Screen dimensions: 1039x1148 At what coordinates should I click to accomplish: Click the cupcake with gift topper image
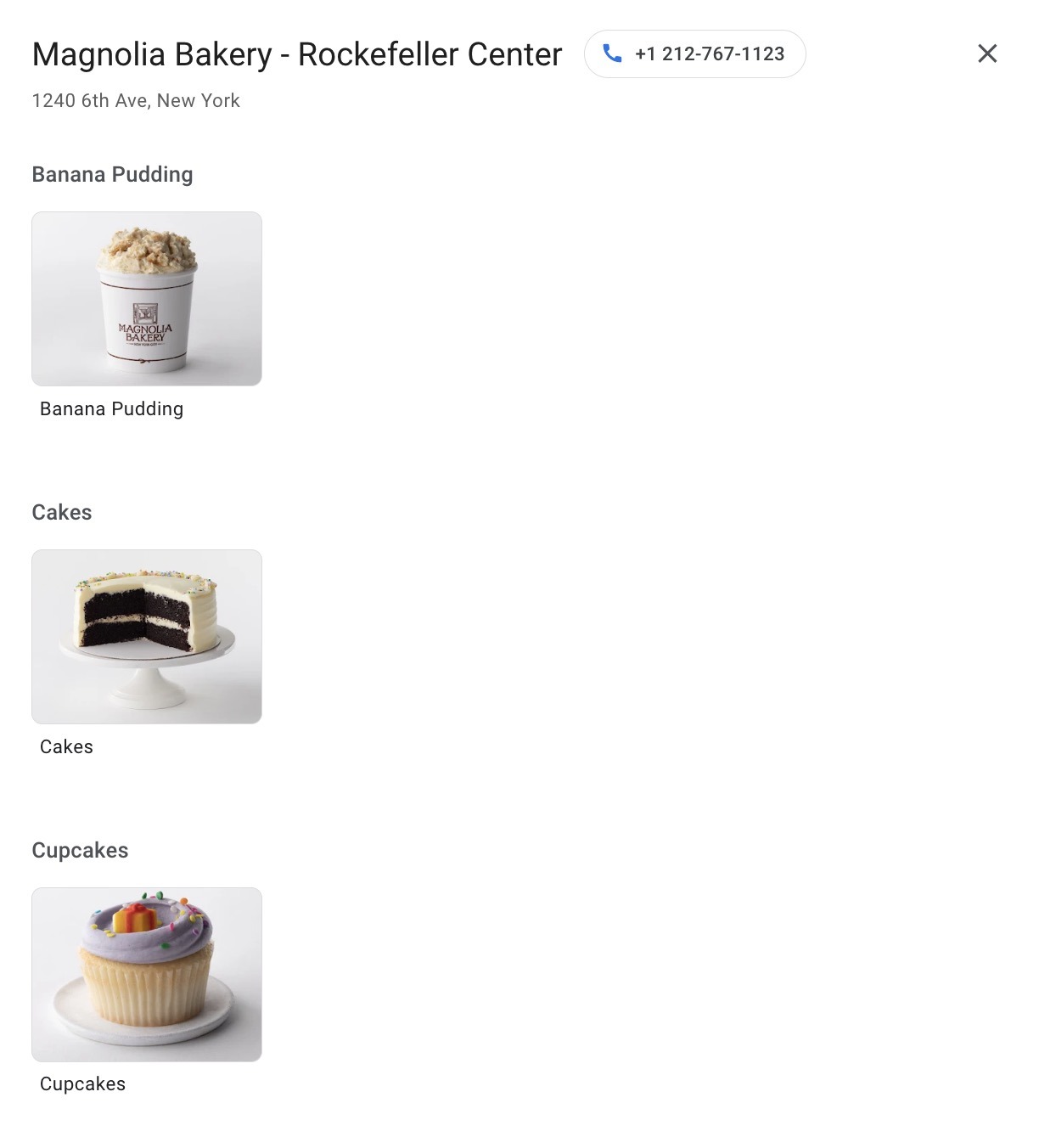click(146, 974)
